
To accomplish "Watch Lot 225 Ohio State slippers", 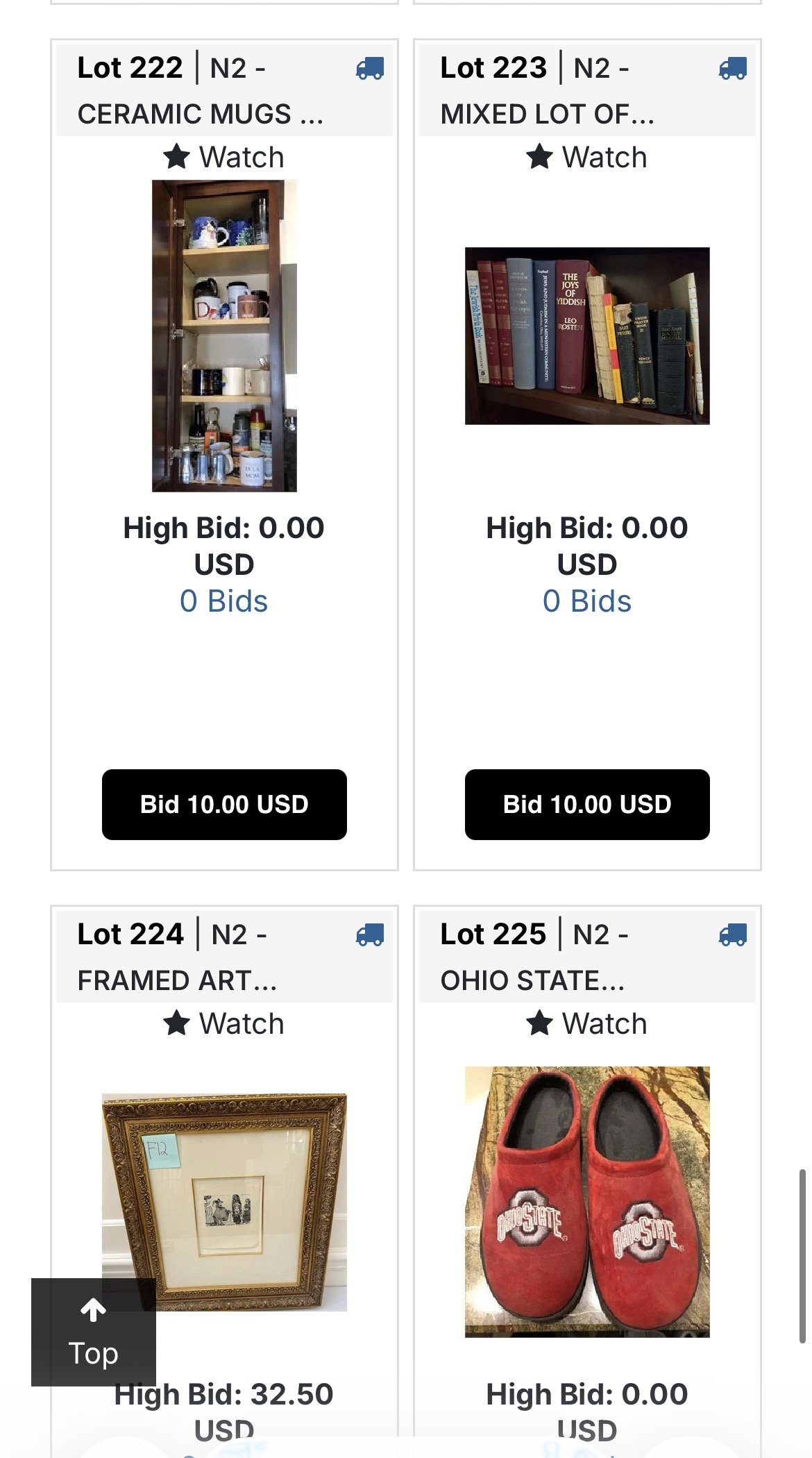I will pyautogui.click(x=587, y=1023).
